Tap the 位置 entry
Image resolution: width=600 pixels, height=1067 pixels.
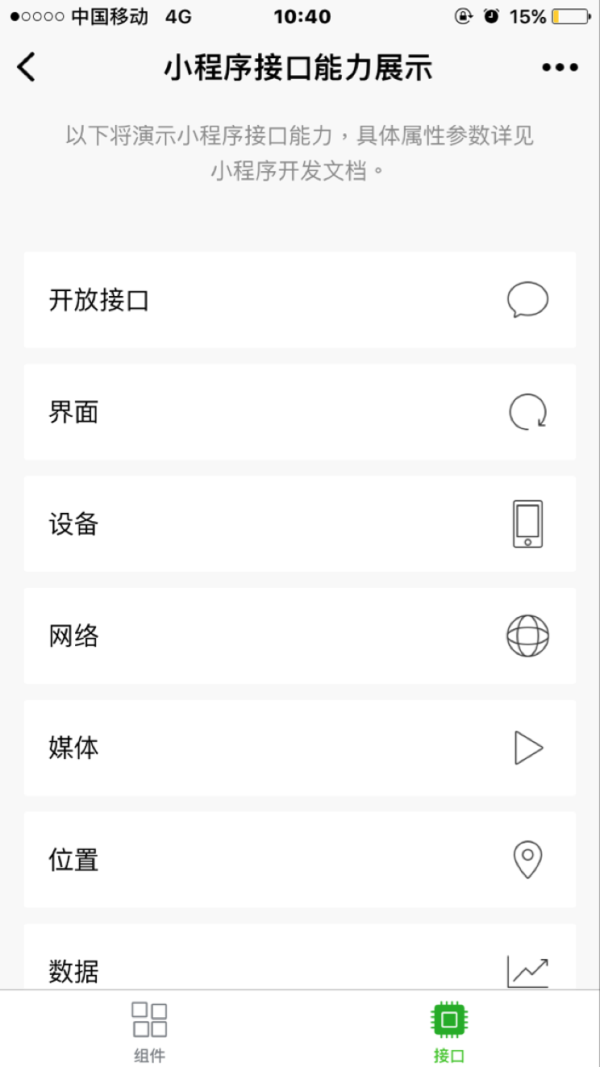[300, 859]
